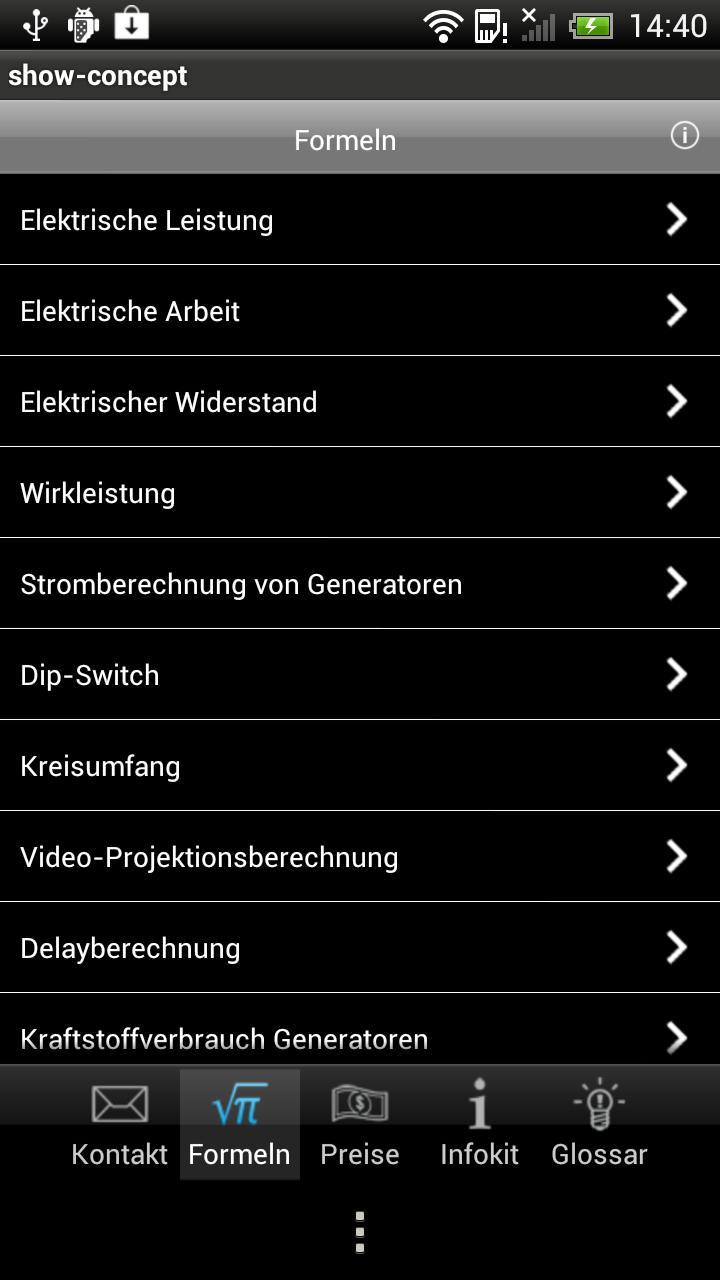Switch to the Preise tab
This screenshot has height=1280, width=720.
click(360, 1125)
